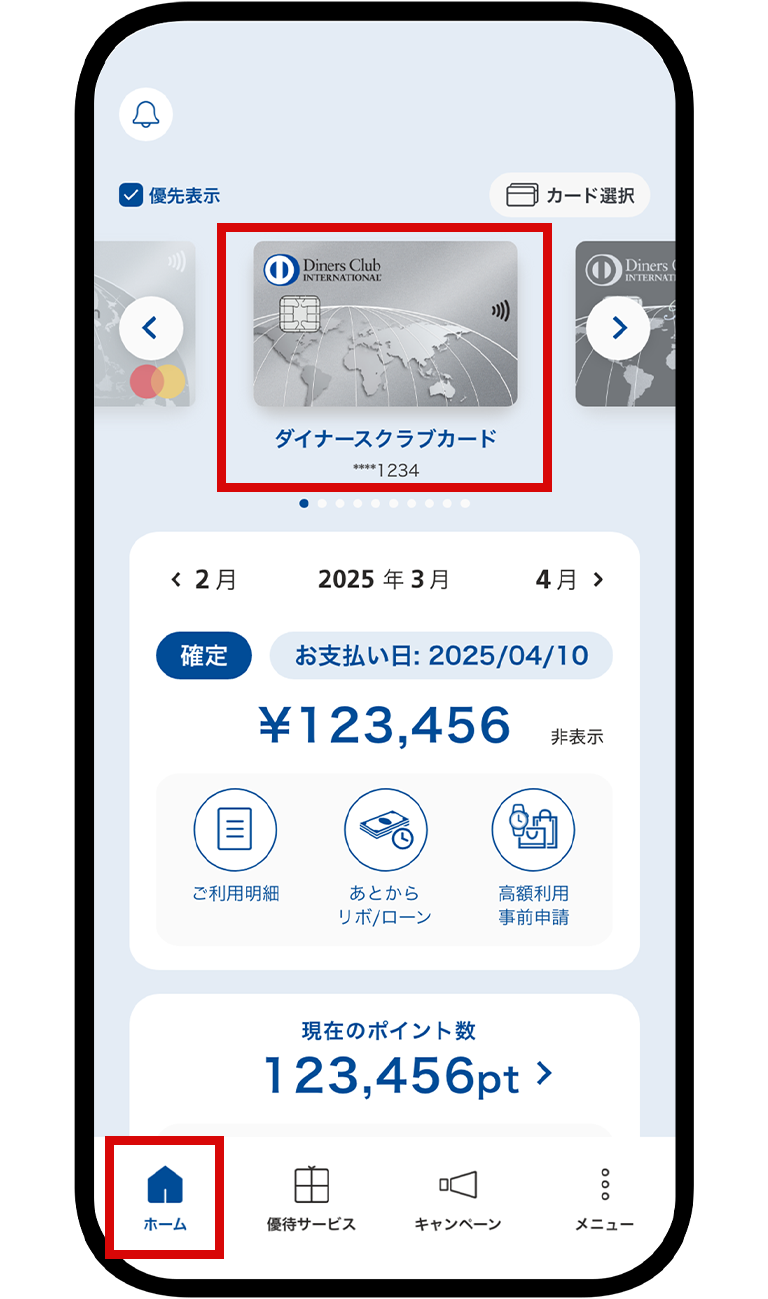Screen dimensions: 768x1299
Task: Switch to the ホーム tab
Action: 165,1197
